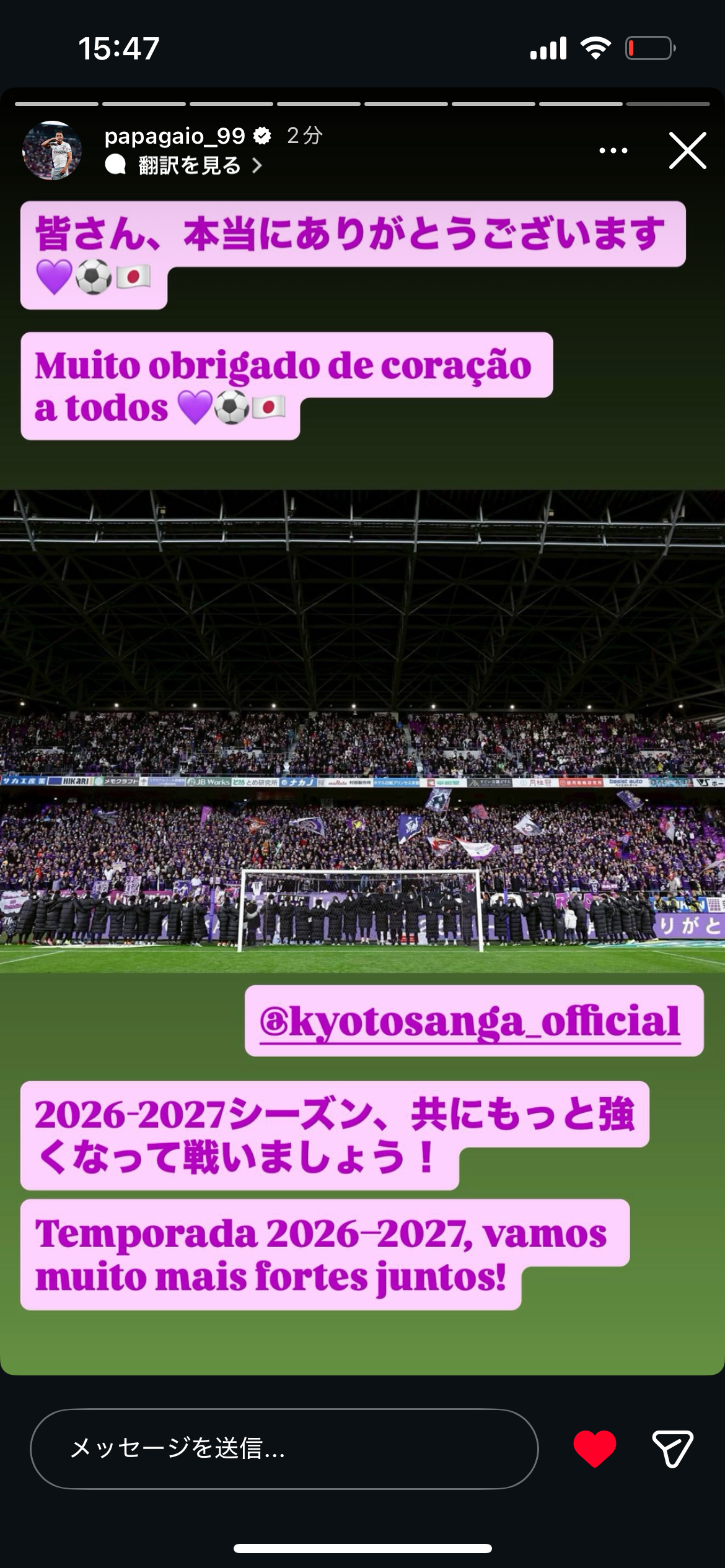
Task: Open papagaio_99 profile picture
Action: [52, 150]
